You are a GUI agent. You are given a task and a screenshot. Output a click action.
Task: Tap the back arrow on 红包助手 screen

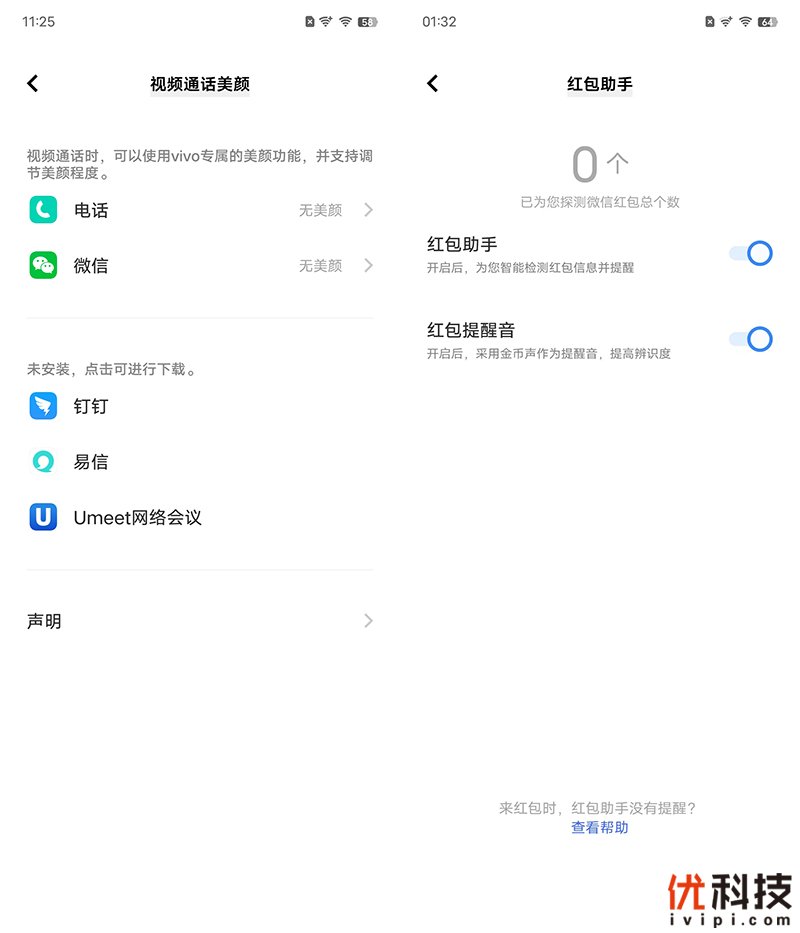(431, 84)
